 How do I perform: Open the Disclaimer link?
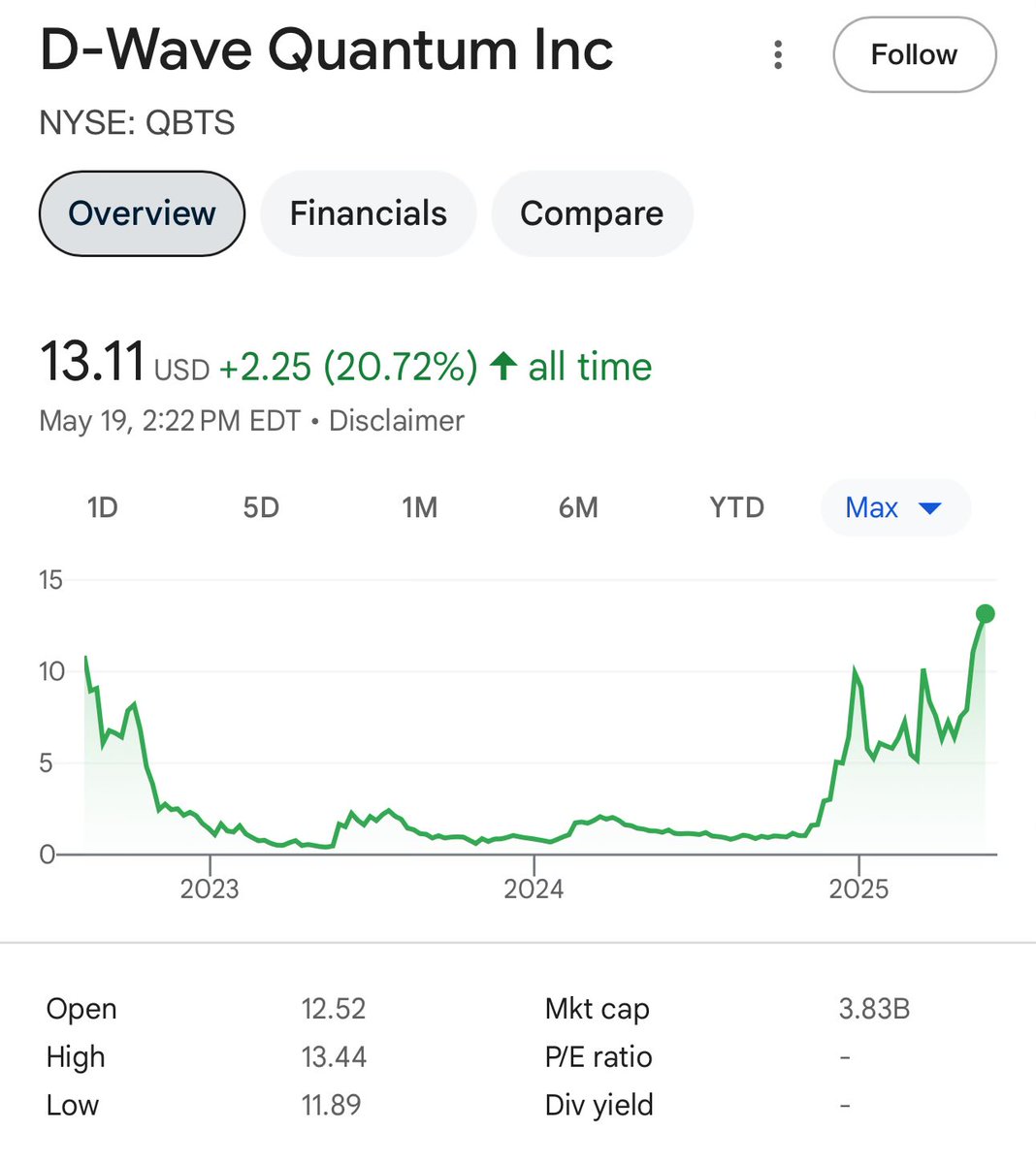click(x=396, y=420)
